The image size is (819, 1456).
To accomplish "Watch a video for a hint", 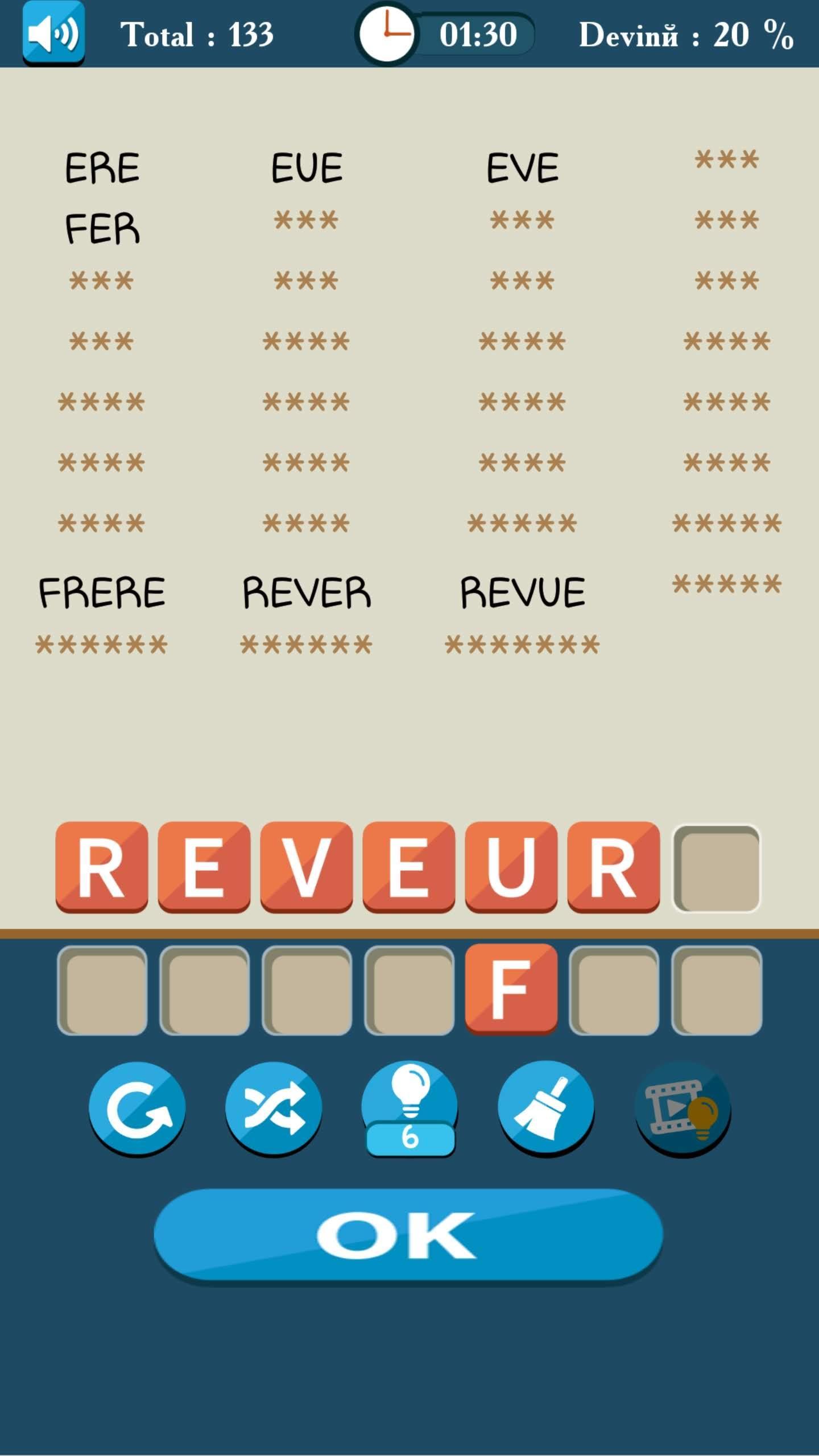I will click(682, 1108).
